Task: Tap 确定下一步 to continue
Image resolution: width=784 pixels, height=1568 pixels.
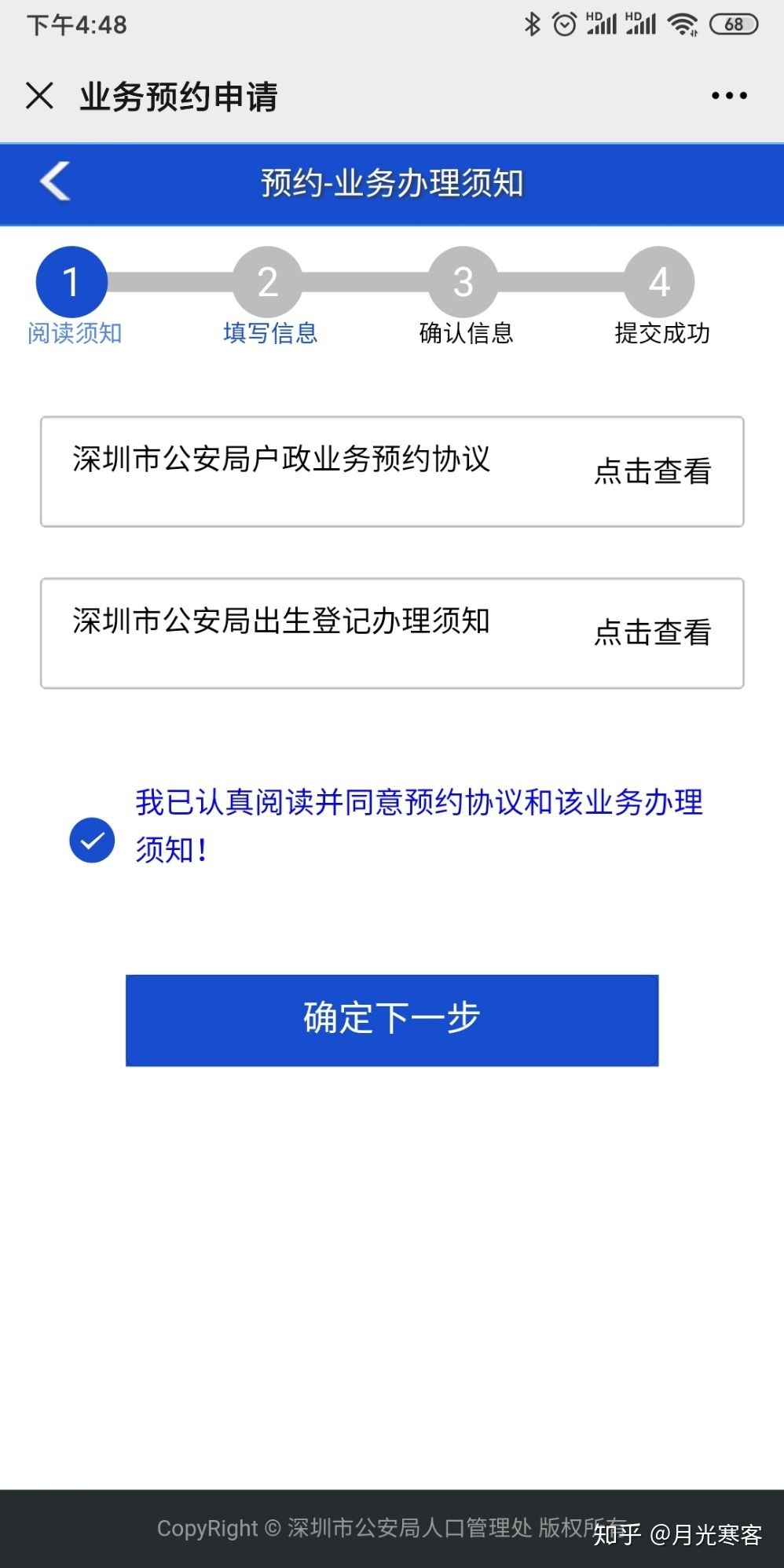Action: [x=392, y=1020]
